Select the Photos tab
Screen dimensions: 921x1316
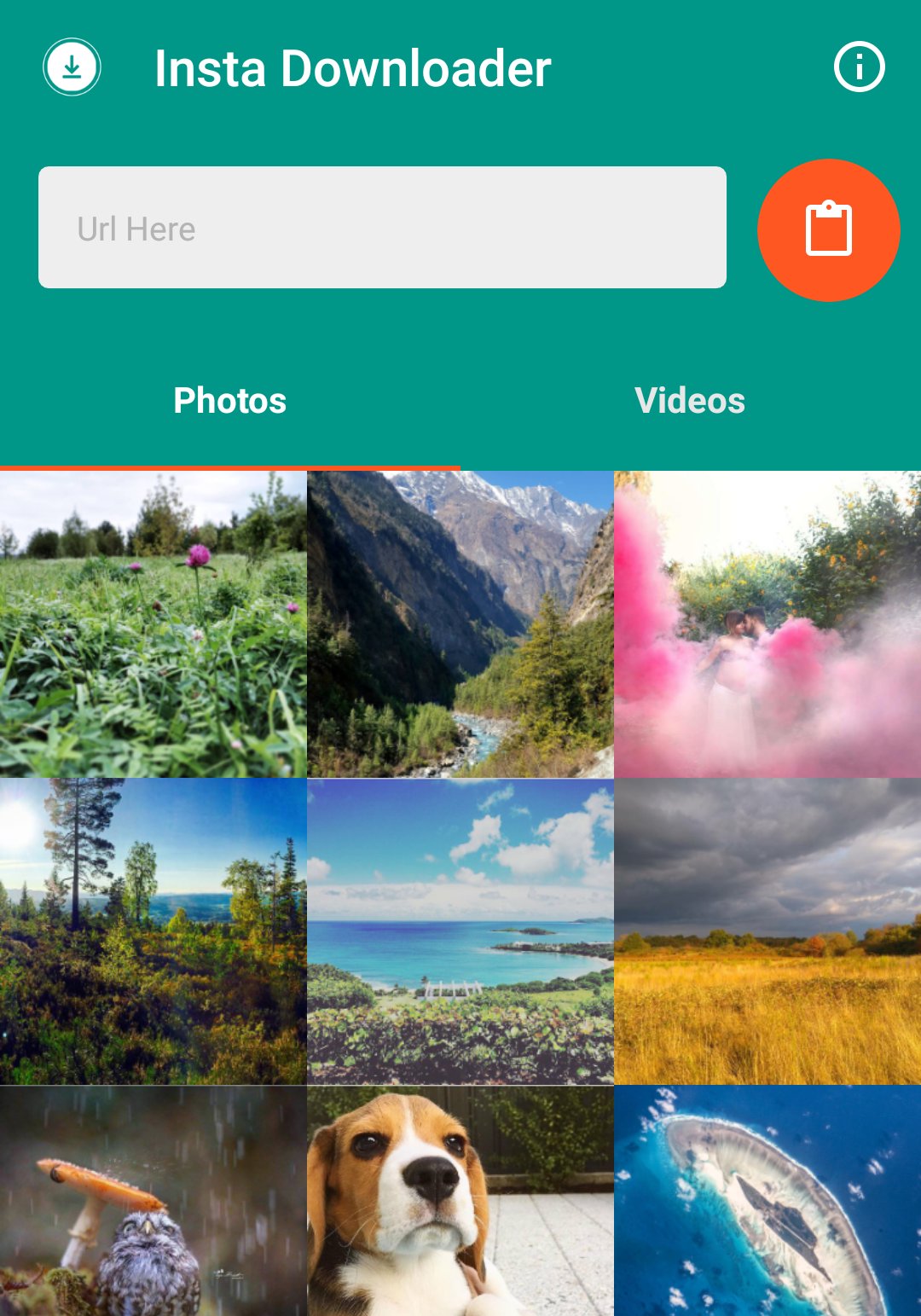point(229,400)
